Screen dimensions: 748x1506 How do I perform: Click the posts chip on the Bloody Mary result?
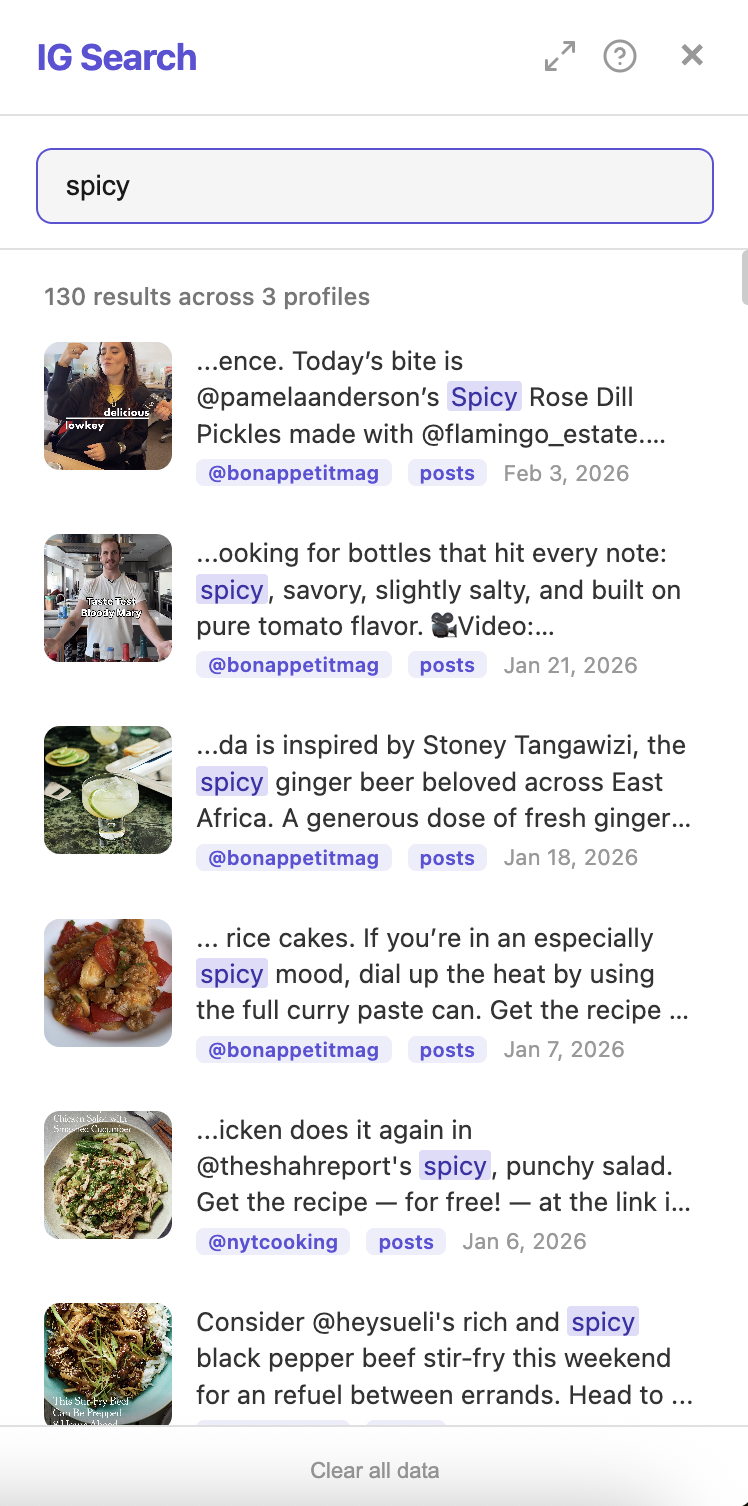click(447, 664)
